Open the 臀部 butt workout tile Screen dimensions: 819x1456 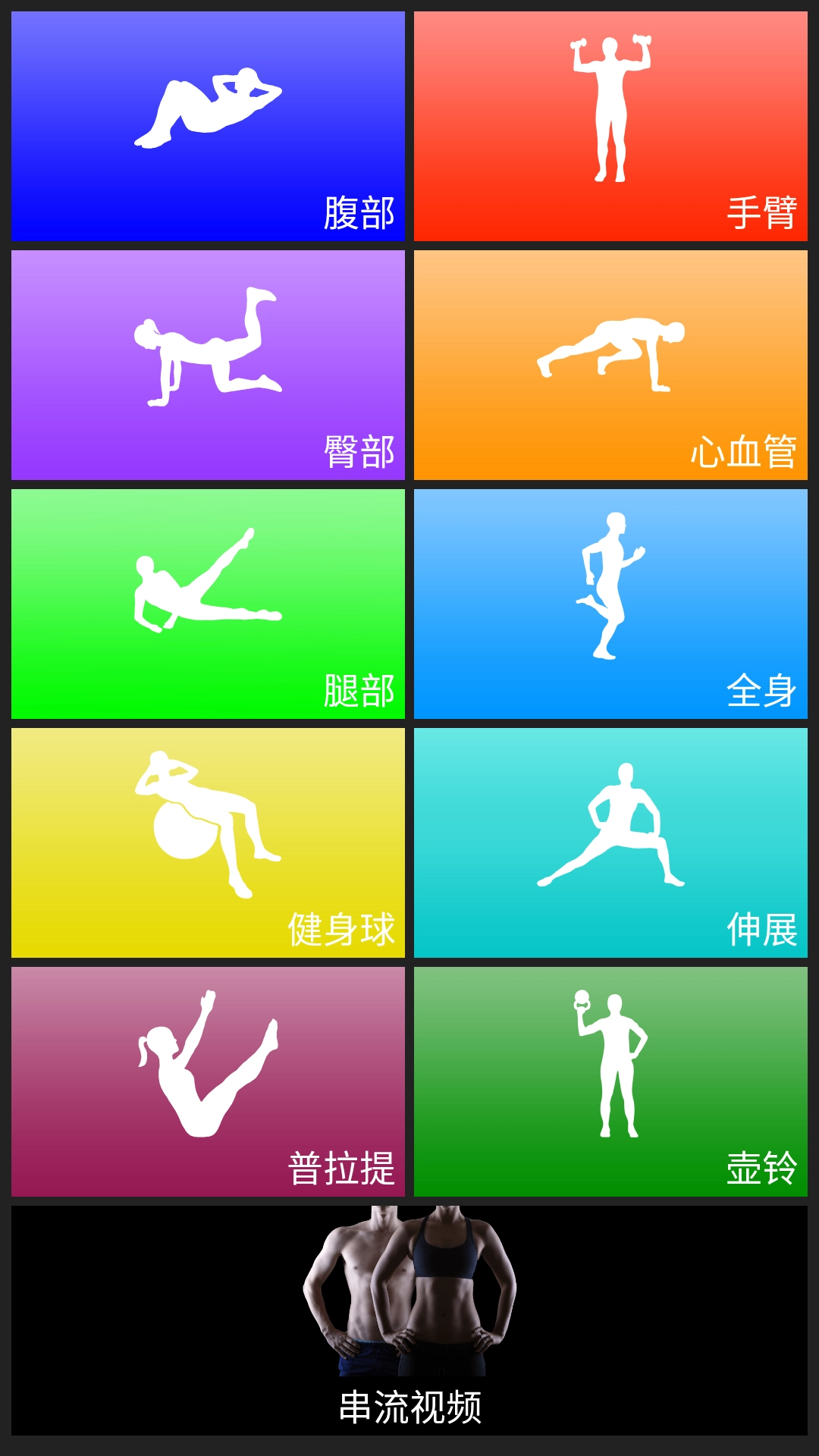(x=208, y=365)
